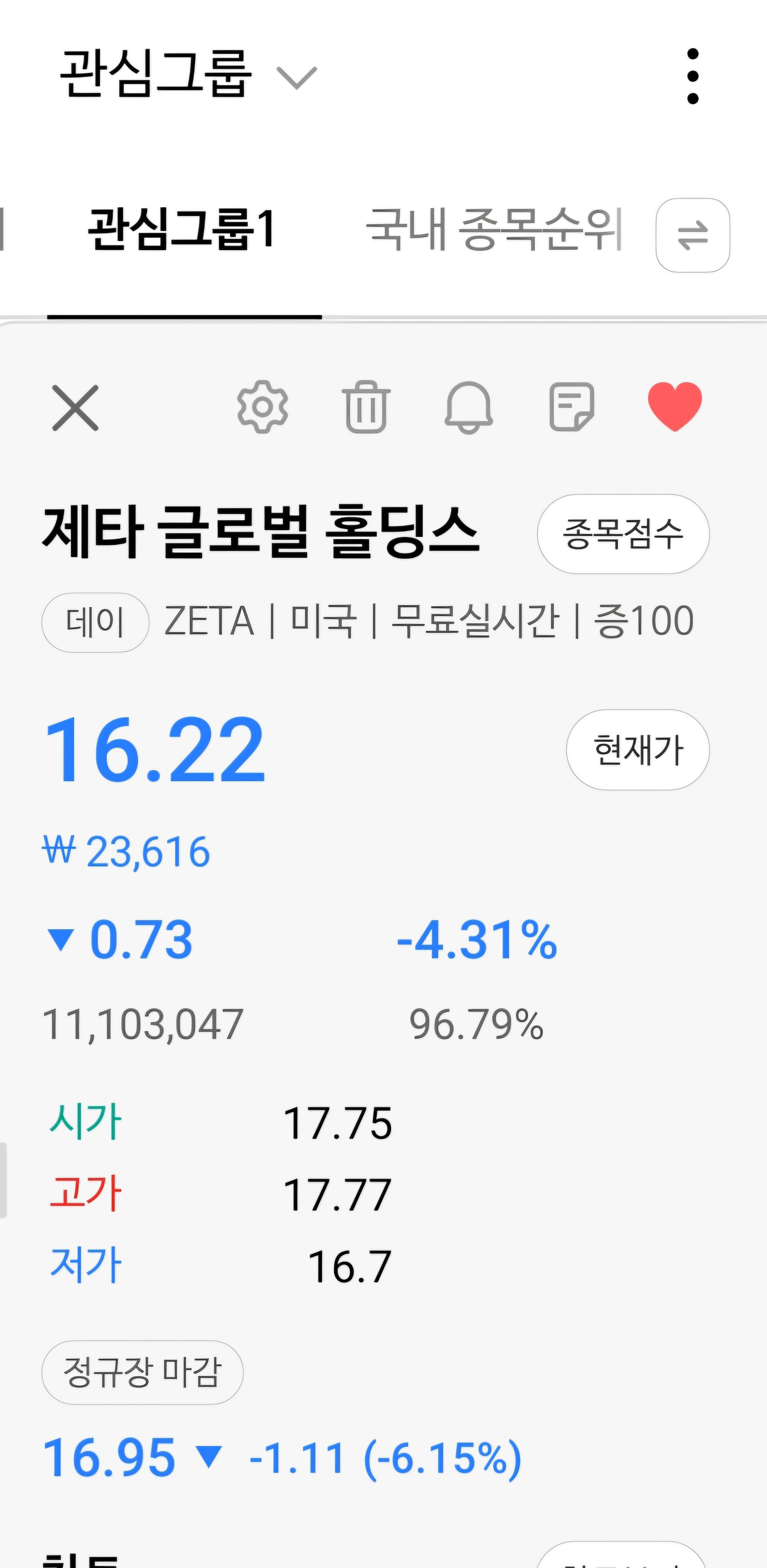Tap the 현재가 button
The height and width of the screenshot is (1568, 767).
638,750
